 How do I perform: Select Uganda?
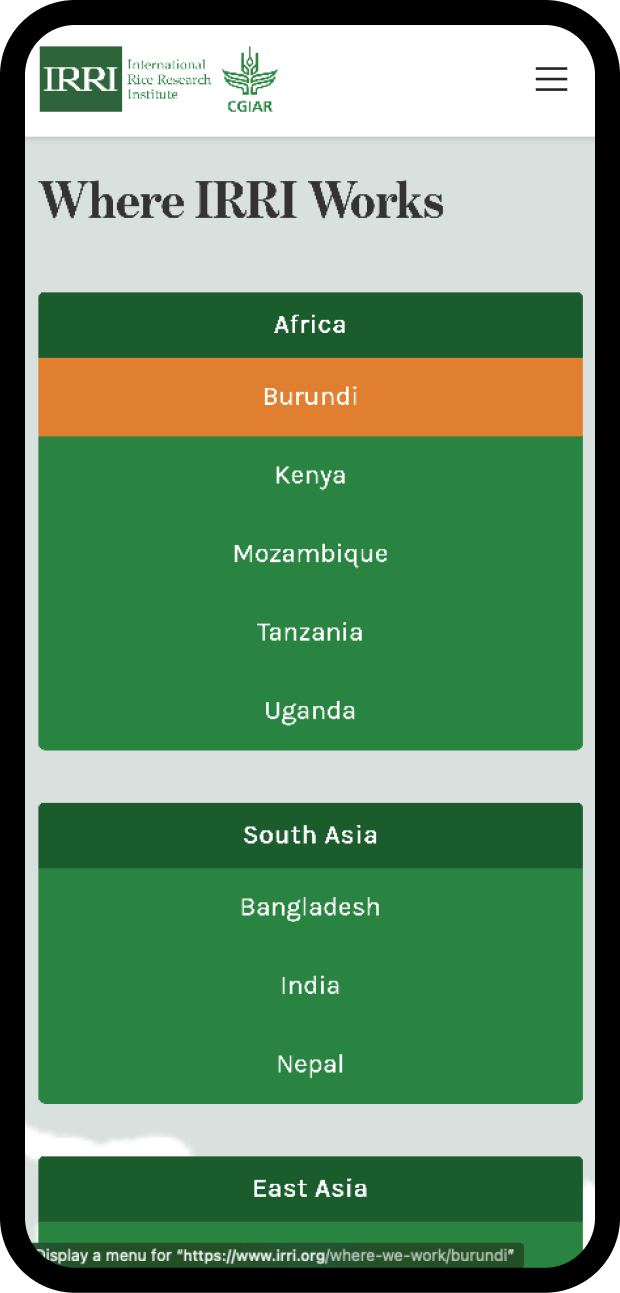coord(310,711)
